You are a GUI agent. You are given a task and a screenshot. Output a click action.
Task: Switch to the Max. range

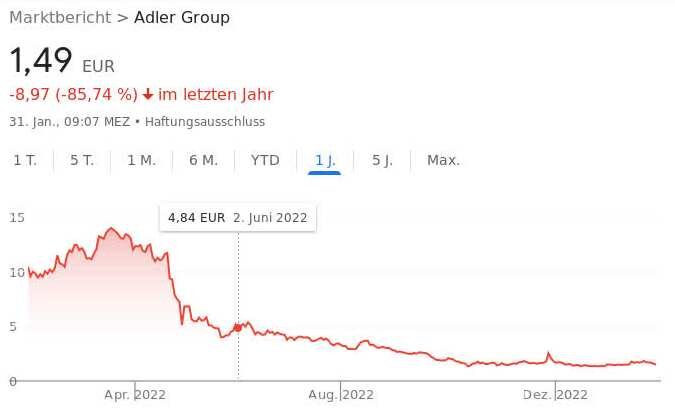pos(443,160)
